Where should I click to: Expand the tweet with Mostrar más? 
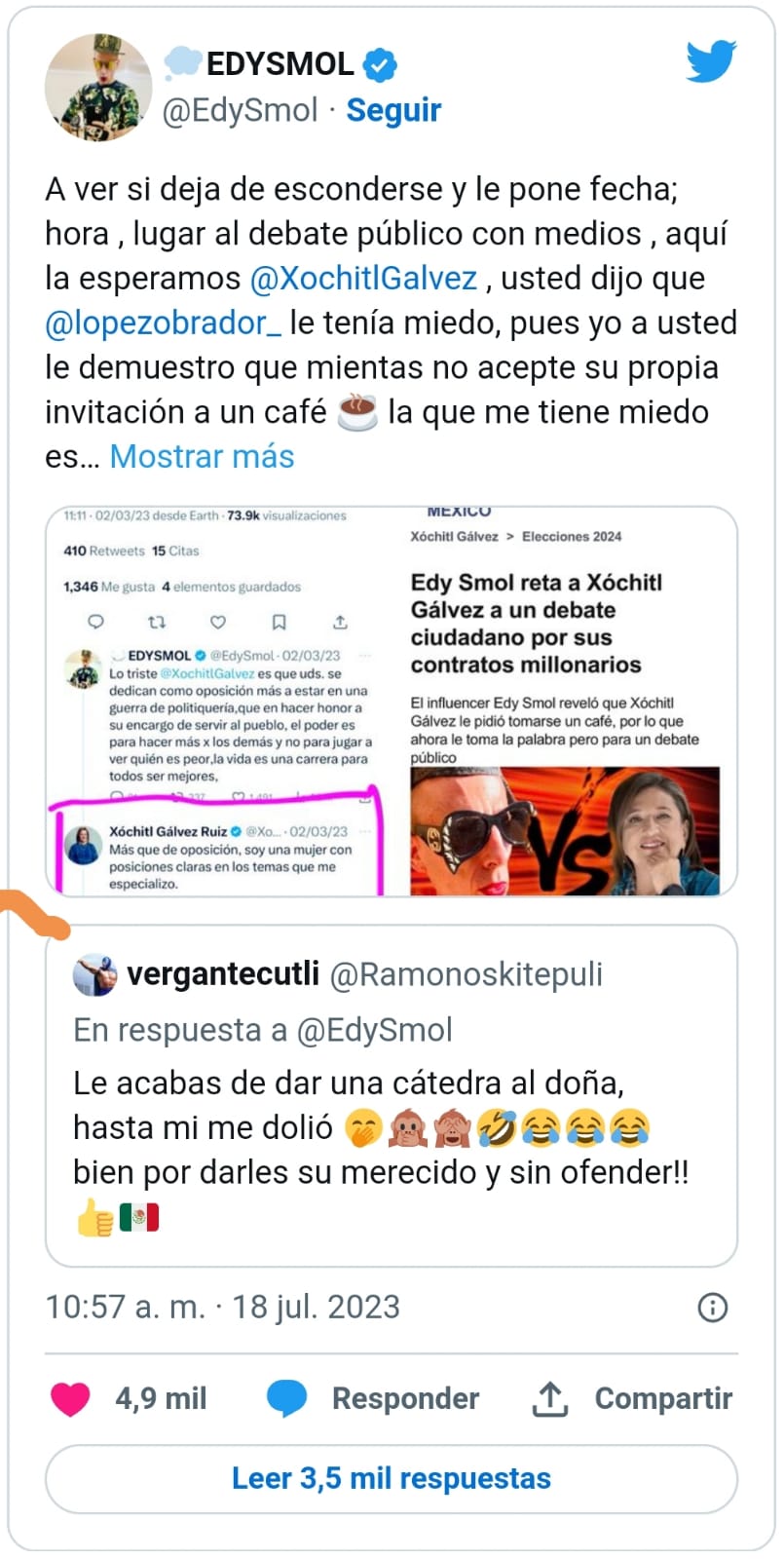(x=202, y=456)
